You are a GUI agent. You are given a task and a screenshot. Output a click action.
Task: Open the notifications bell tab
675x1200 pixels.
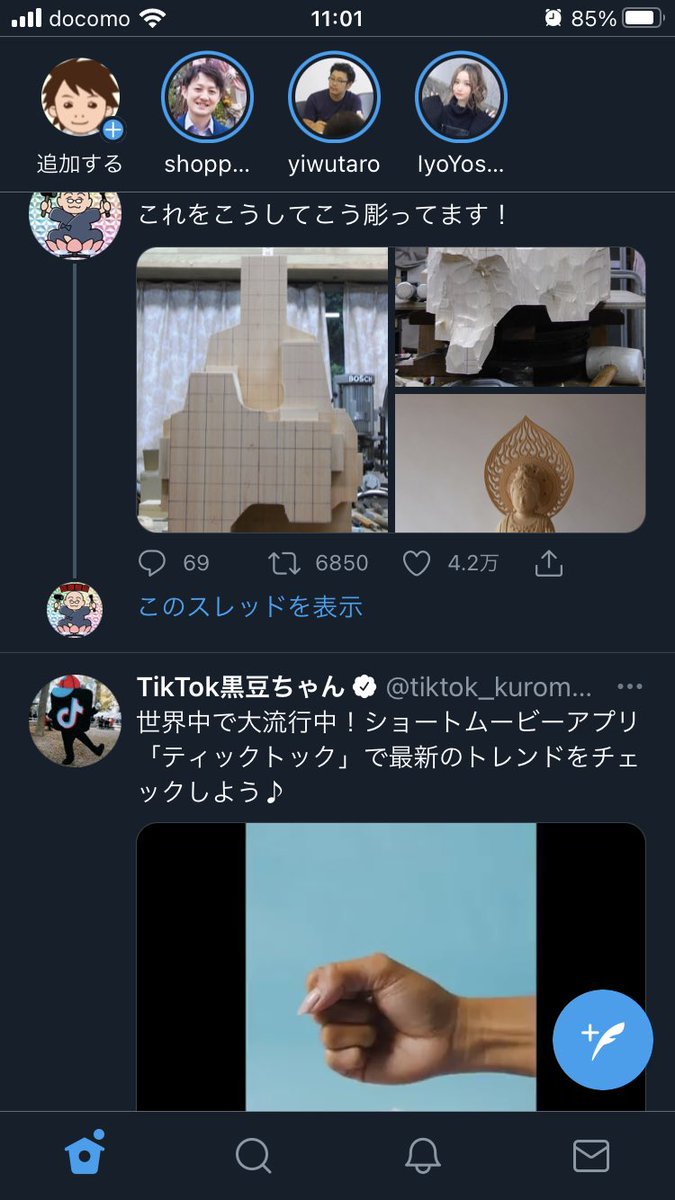422,1156
